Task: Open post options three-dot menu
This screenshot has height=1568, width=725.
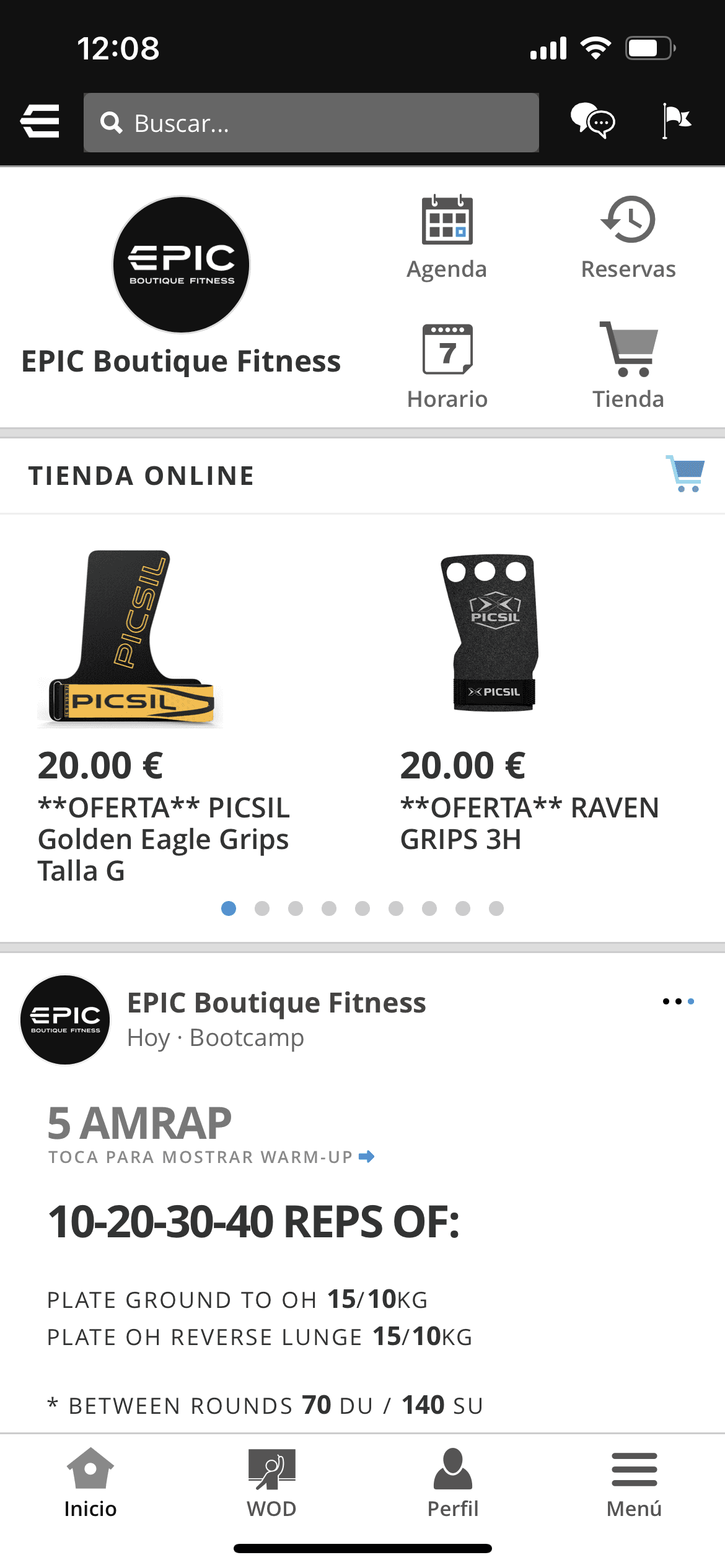Action: 678,1001
